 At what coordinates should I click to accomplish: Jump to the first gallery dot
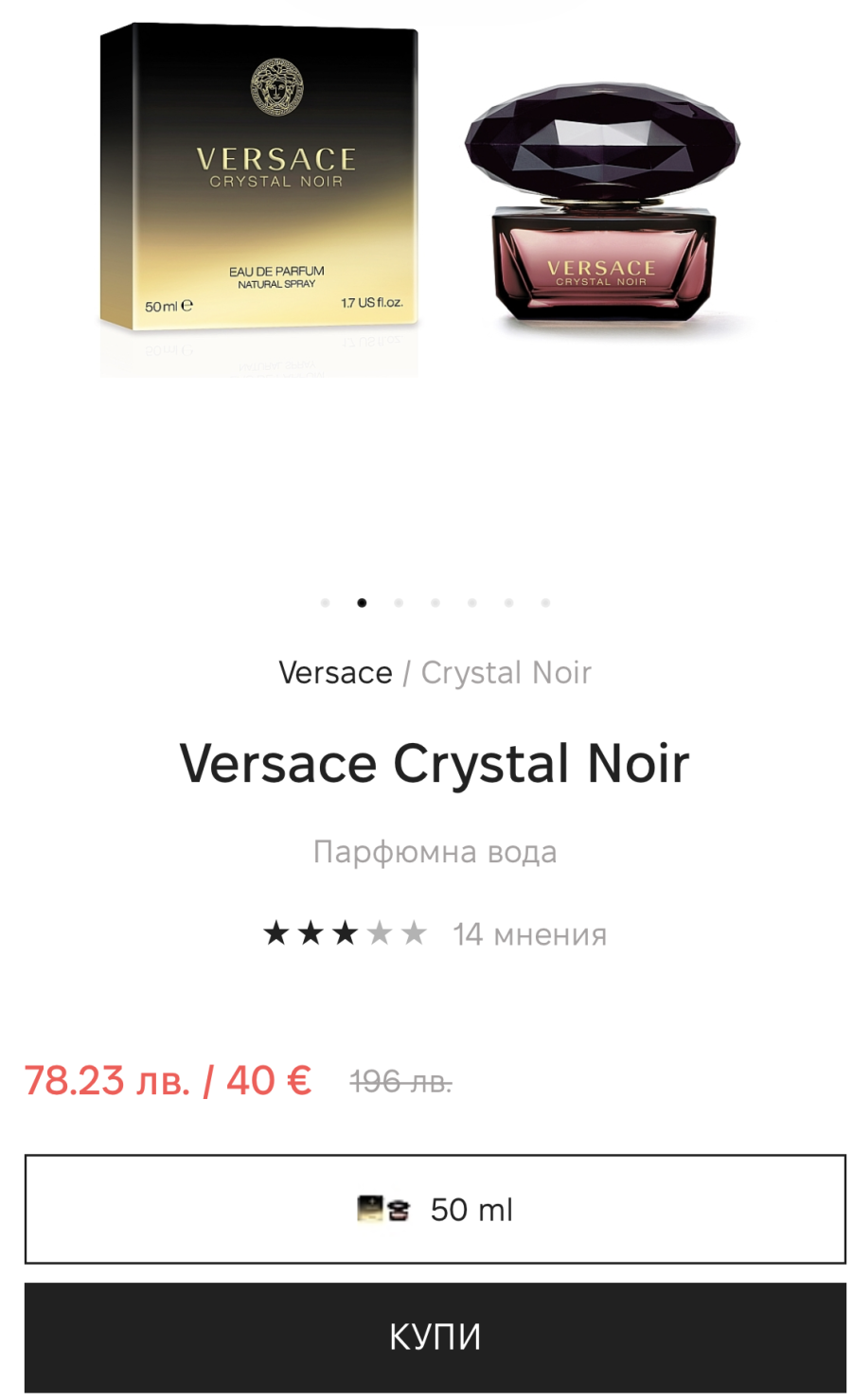click(325, 603)
